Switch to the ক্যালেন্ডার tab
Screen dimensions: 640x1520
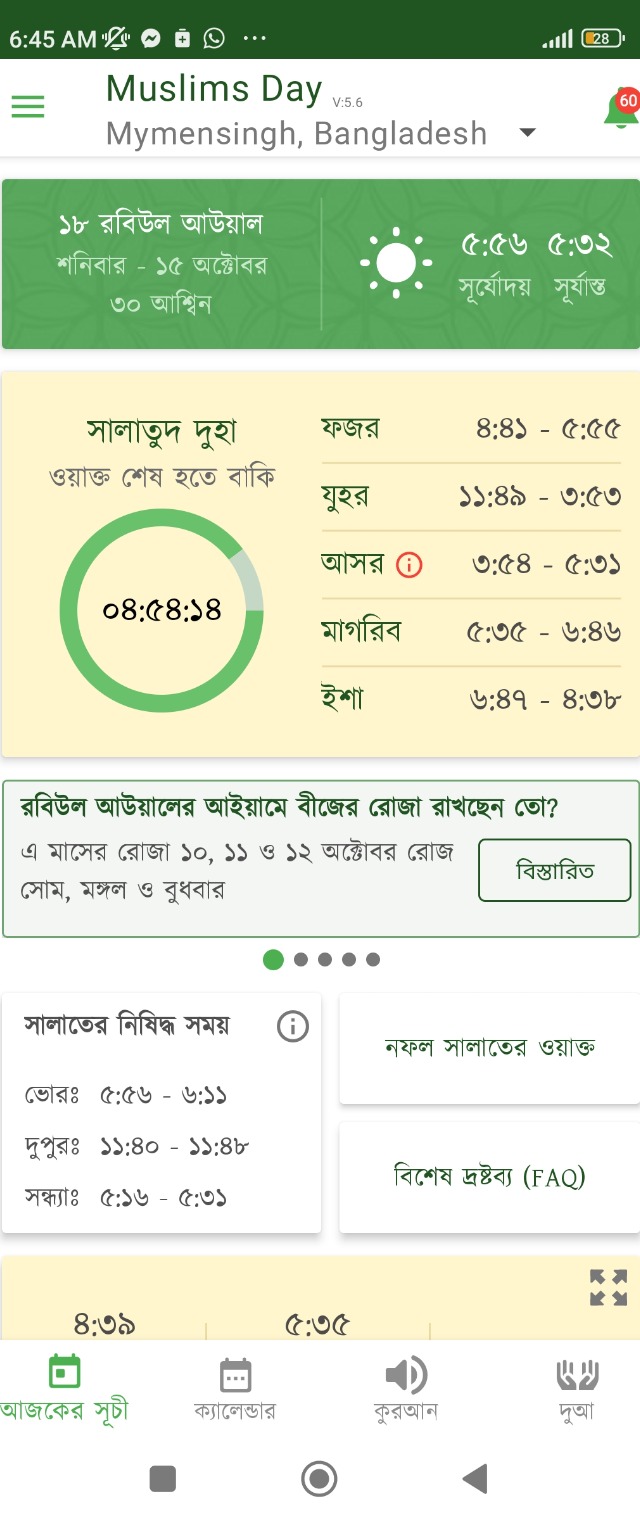click(x=235, y=1388)
